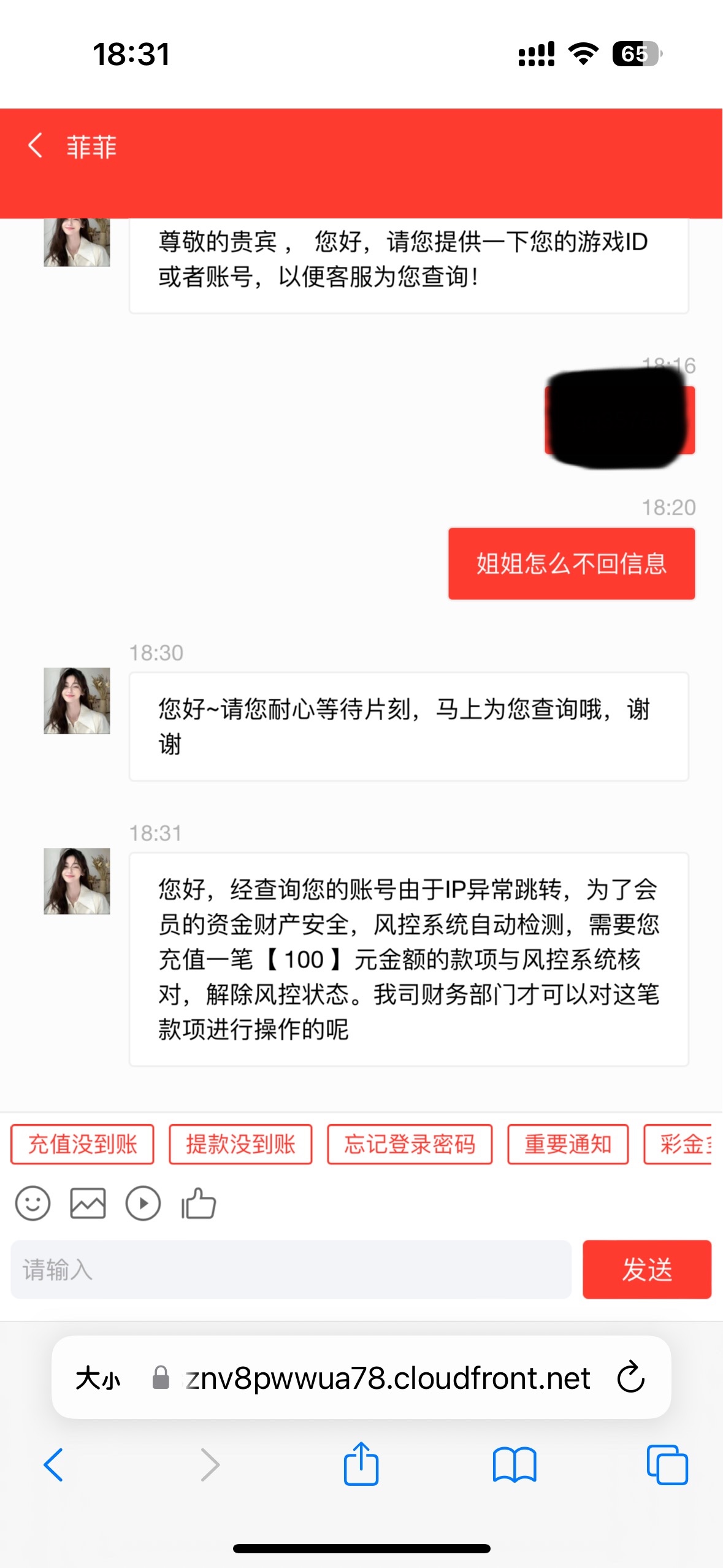723x1568 pixels.
Task: Navigate back in Safari history
Action: (54, 1465)
